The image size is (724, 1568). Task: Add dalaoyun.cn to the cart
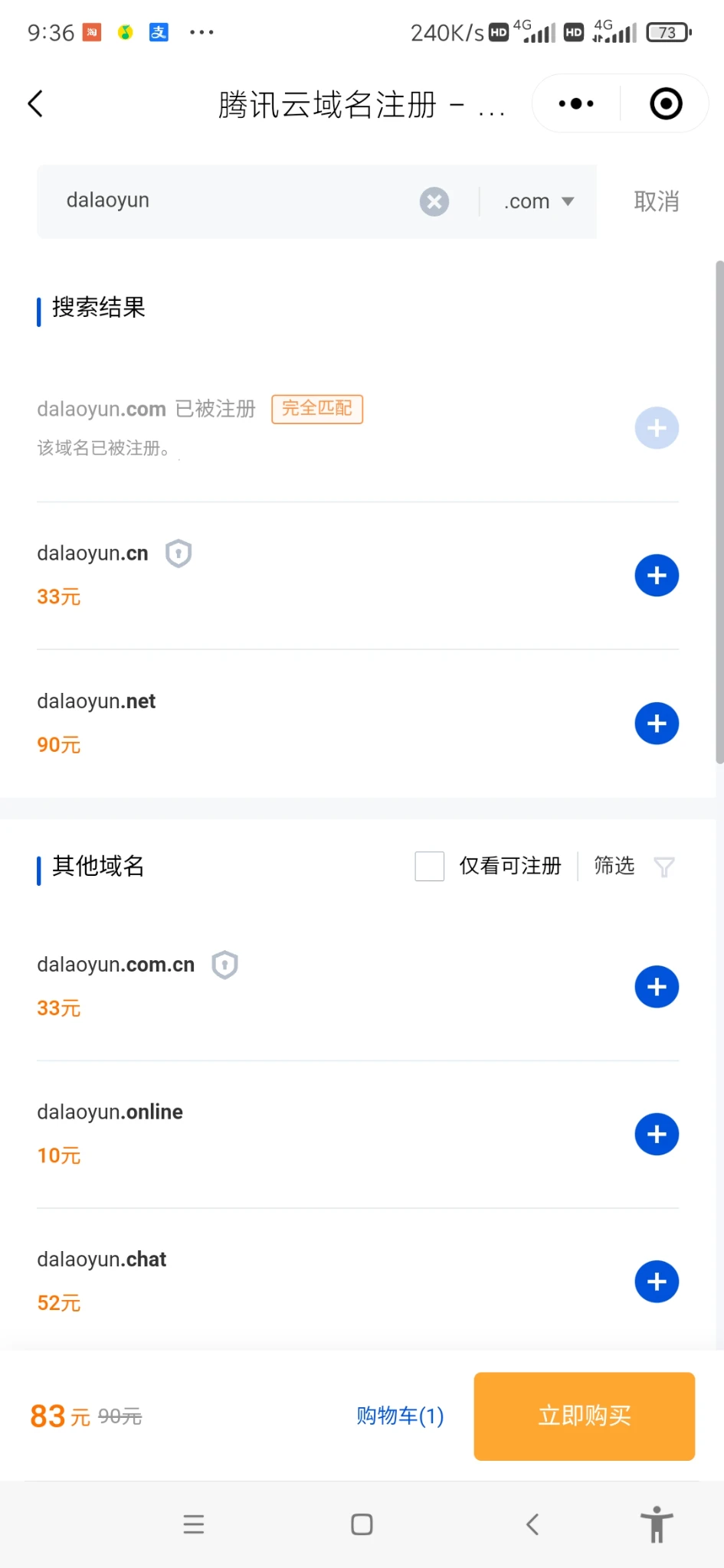pos(656,576)
